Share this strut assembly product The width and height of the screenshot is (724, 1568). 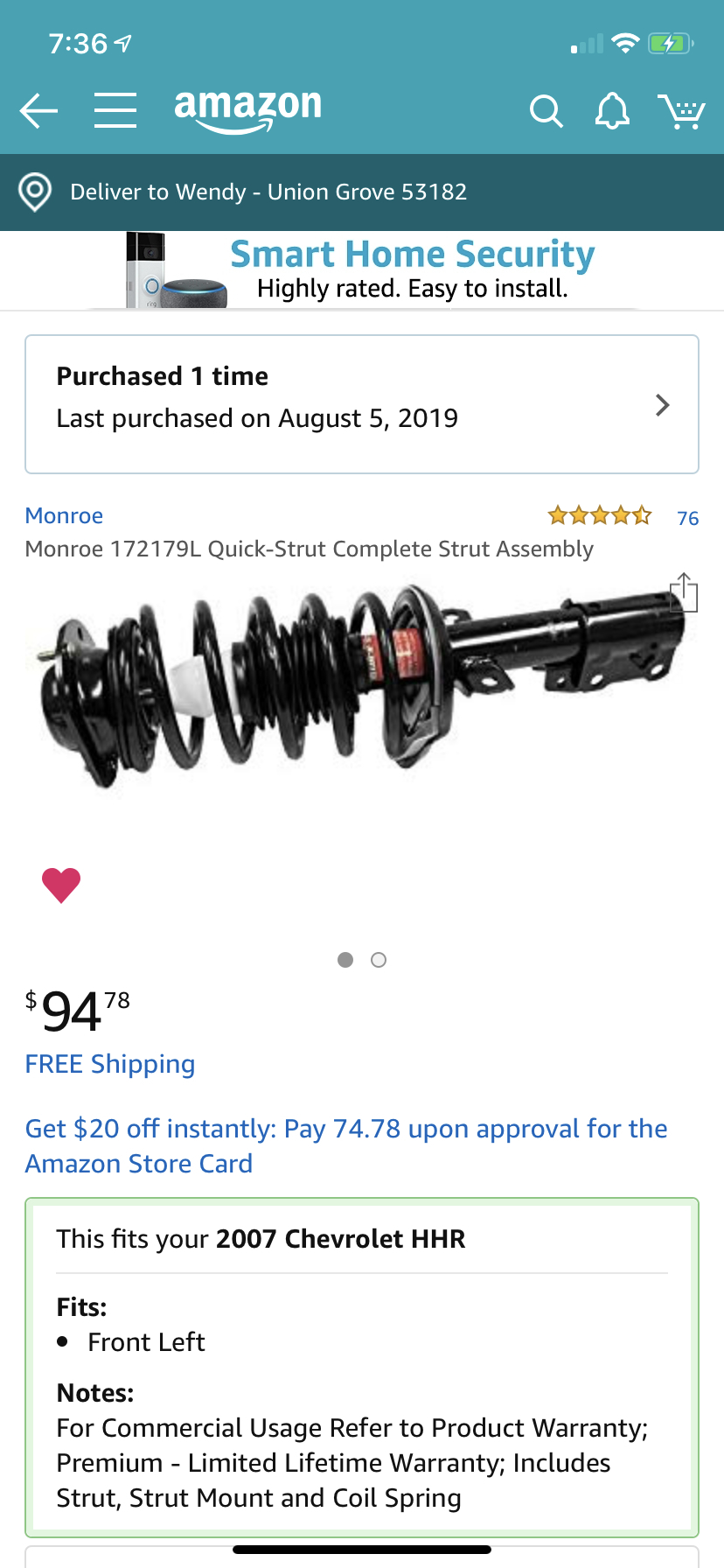click(684, 592)
